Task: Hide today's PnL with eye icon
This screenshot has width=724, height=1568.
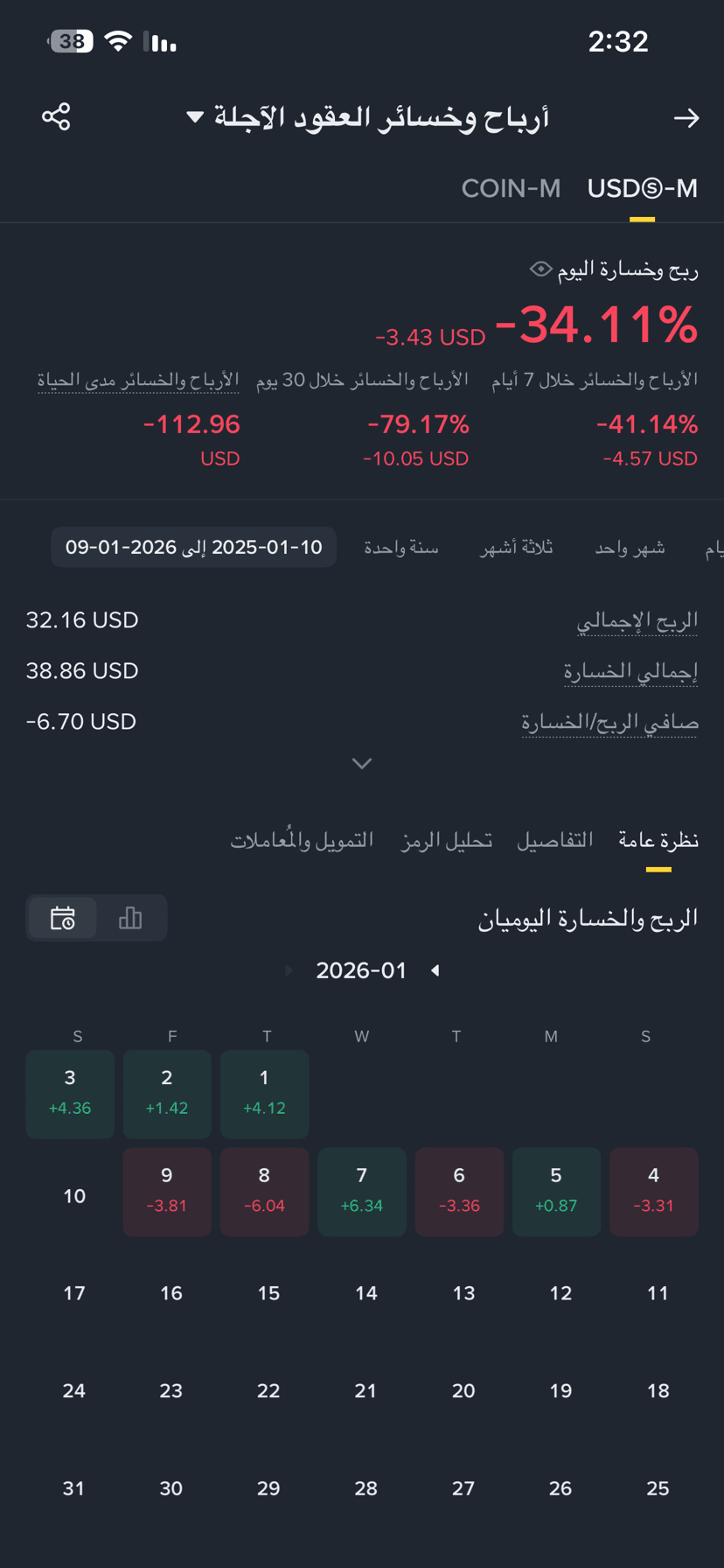Action: 540,269
